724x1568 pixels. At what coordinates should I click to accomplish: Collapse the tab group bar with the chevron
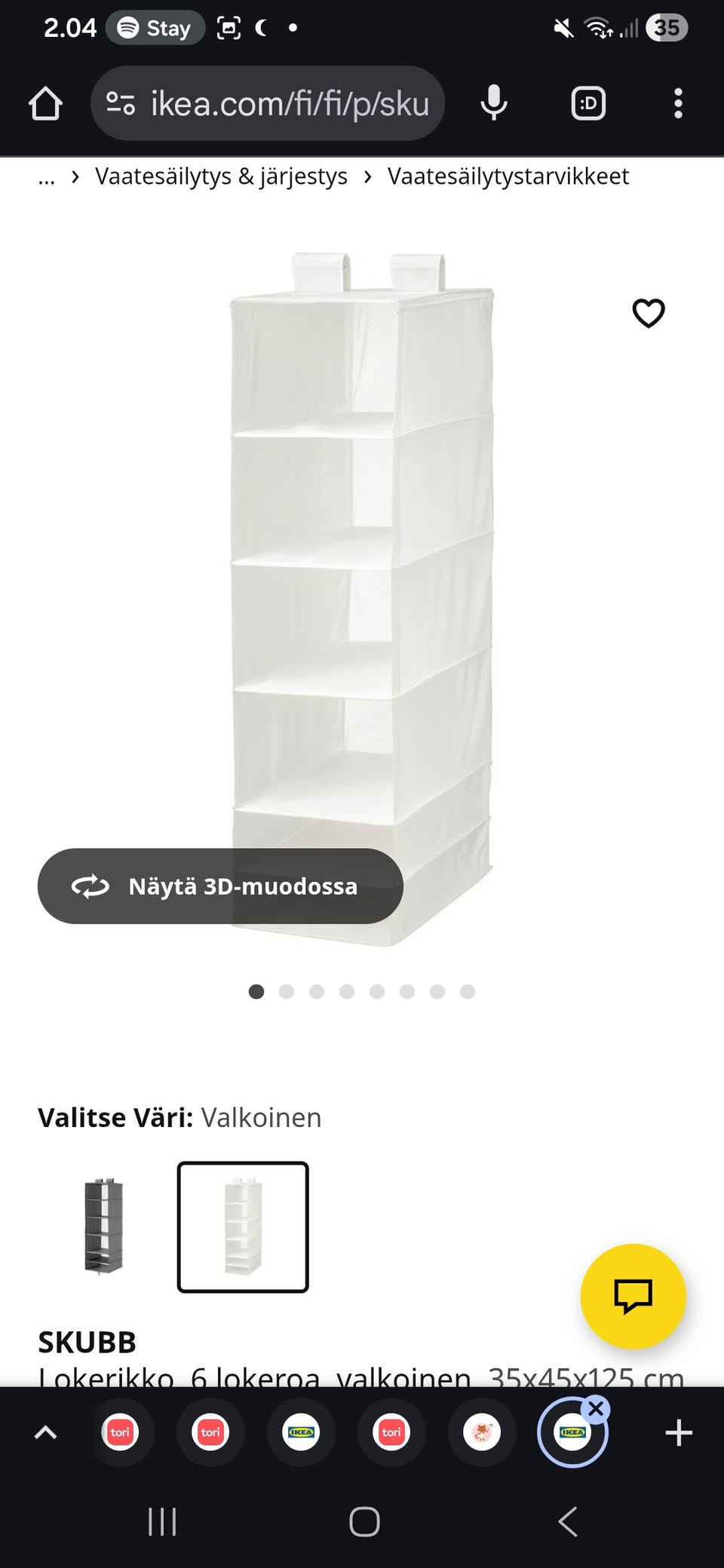click(x=47, y=1432)
